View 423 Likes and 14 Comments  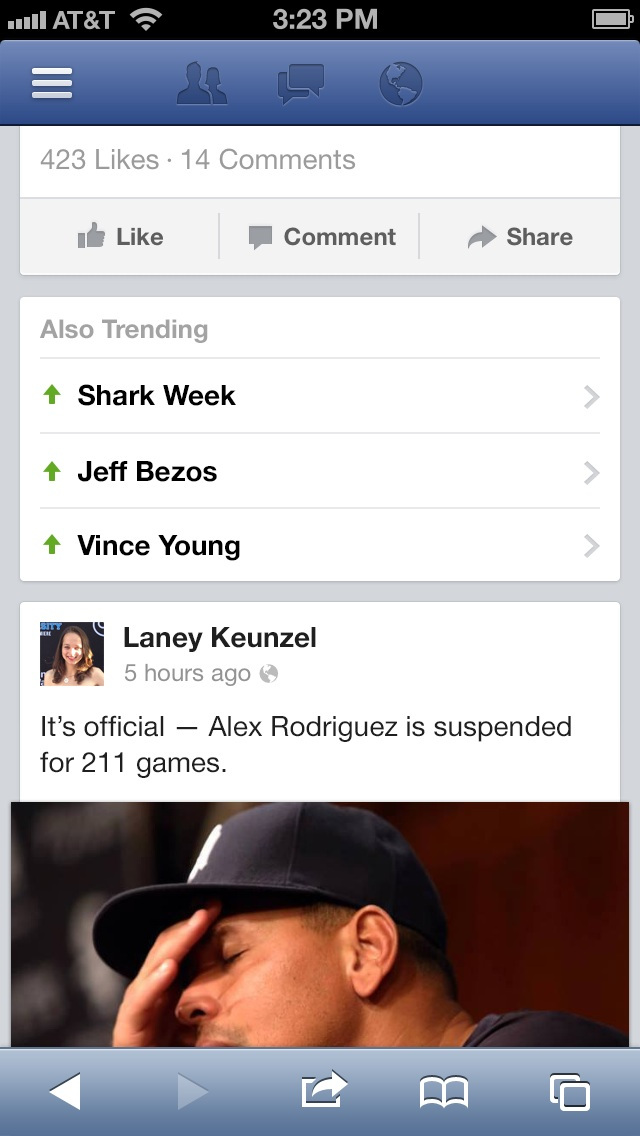[x=198, y=159]
